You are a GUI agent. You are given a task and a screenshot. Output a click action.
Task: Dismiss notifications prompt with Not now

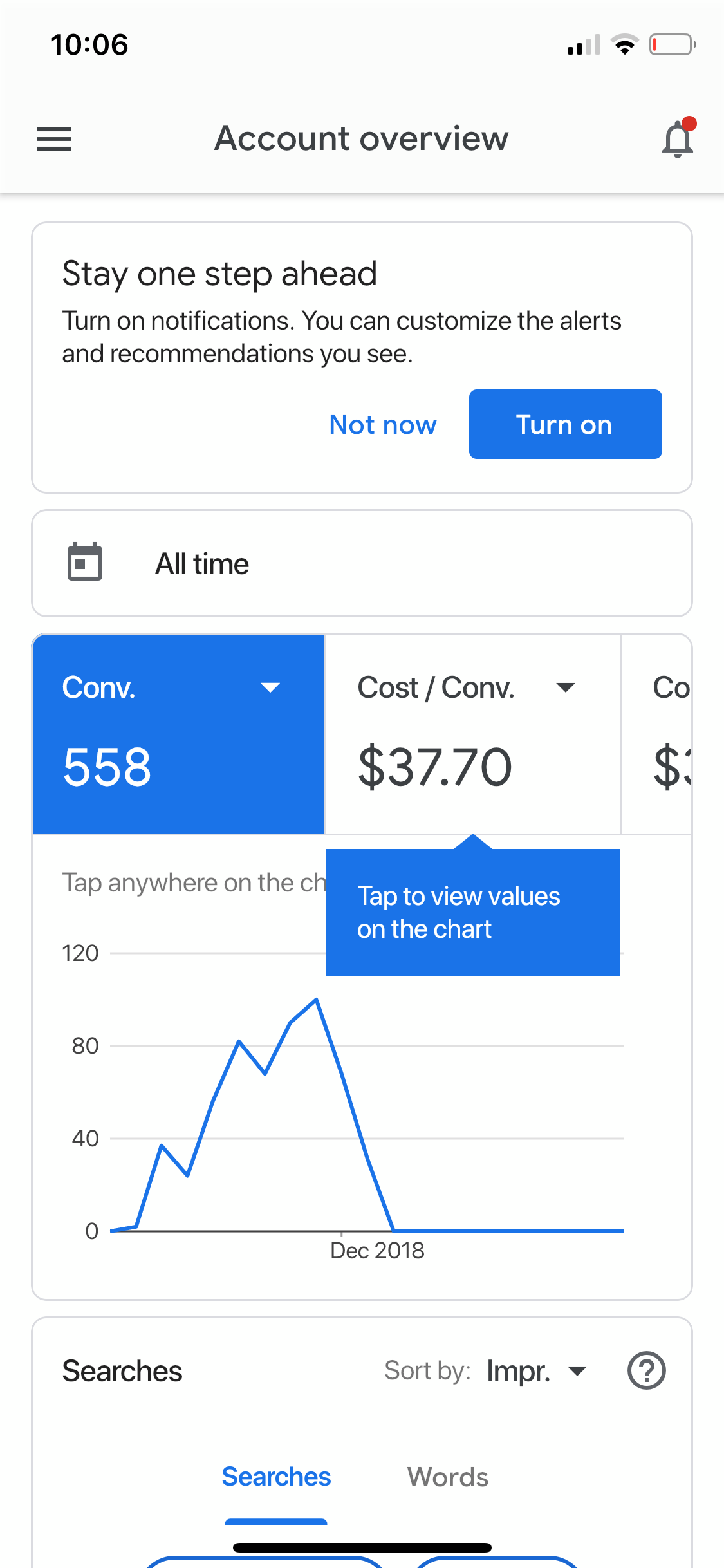pos(383,425)
